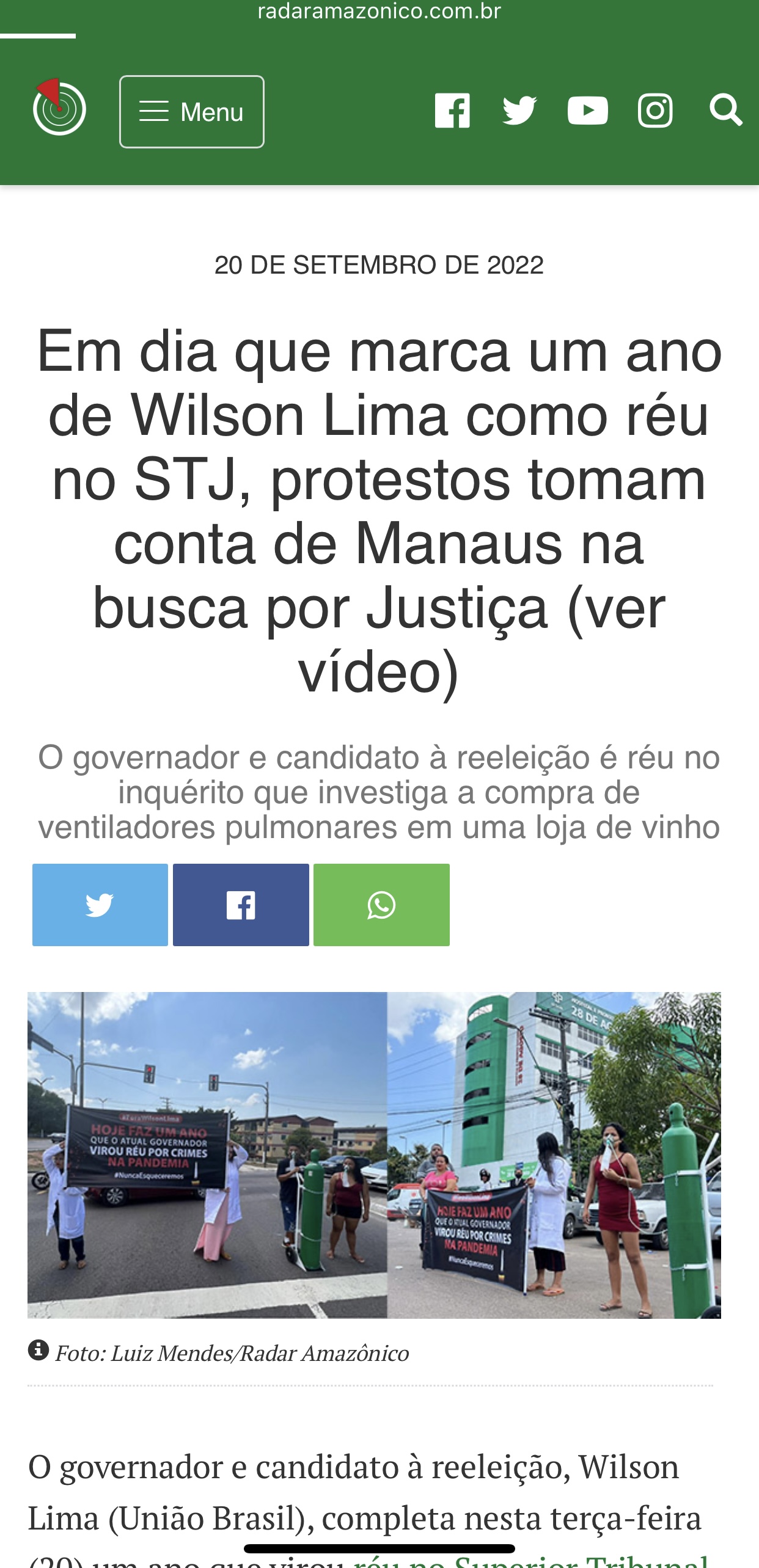Open the protest photo

374,1154
